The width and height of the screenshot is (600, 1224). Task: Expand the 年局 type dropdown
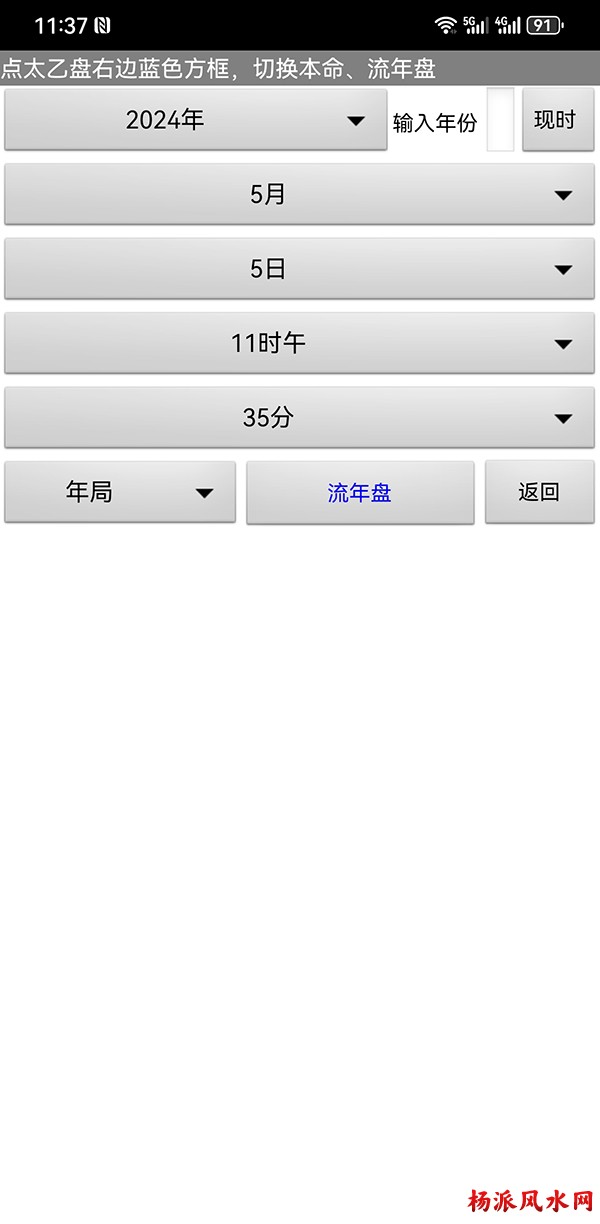[x=120, y=492]
